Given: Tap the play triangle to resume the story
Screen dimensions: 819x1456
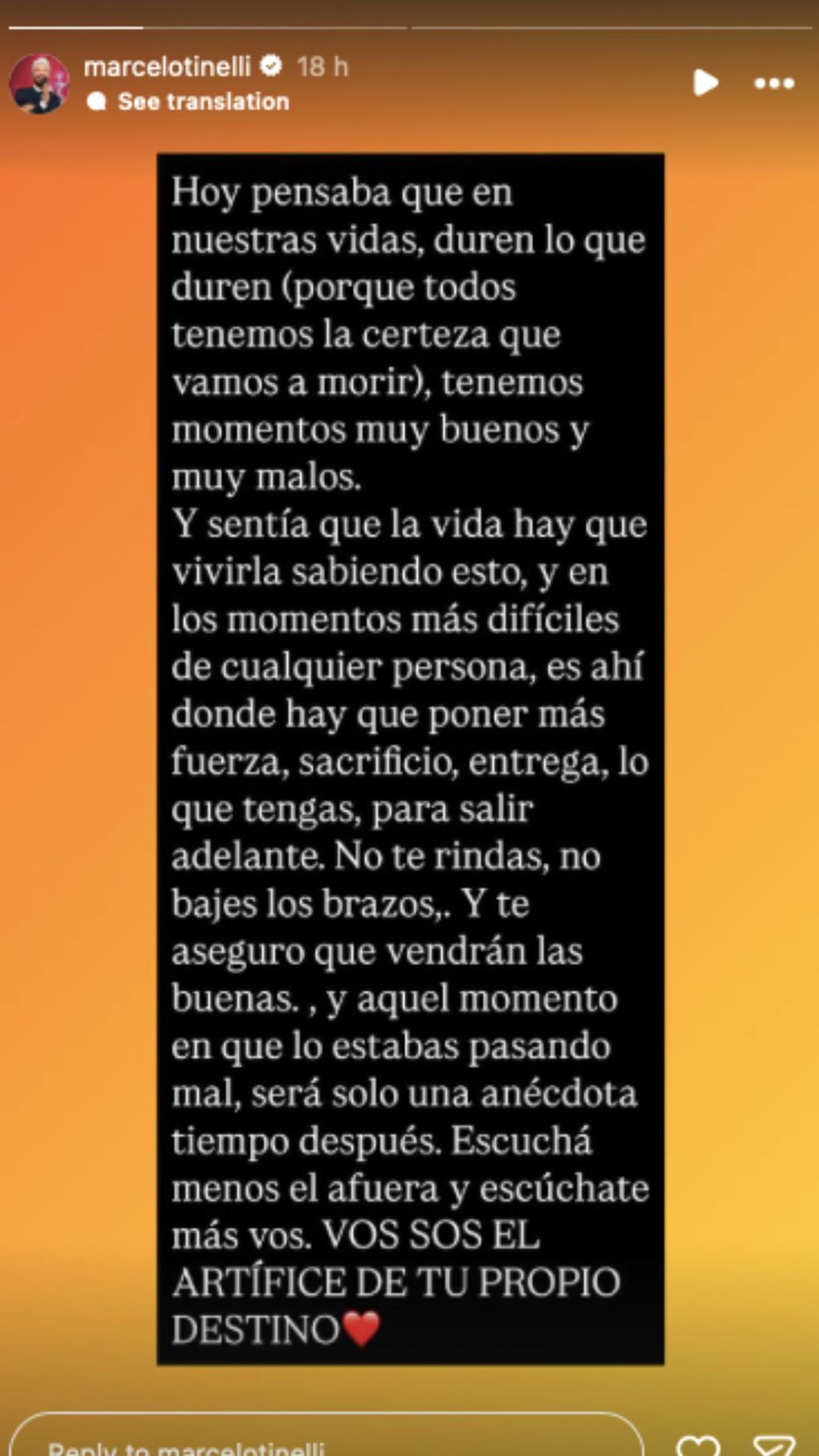Looking at the screenshot, I should 704,83.
